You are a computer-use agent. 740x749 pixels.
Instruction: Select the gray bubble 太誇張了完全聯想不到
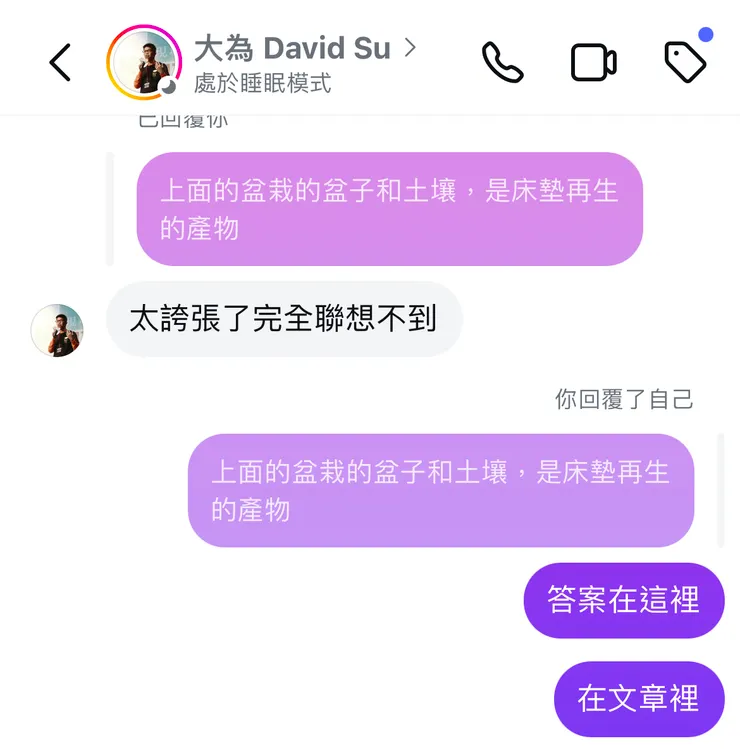[x=284, y=318]
